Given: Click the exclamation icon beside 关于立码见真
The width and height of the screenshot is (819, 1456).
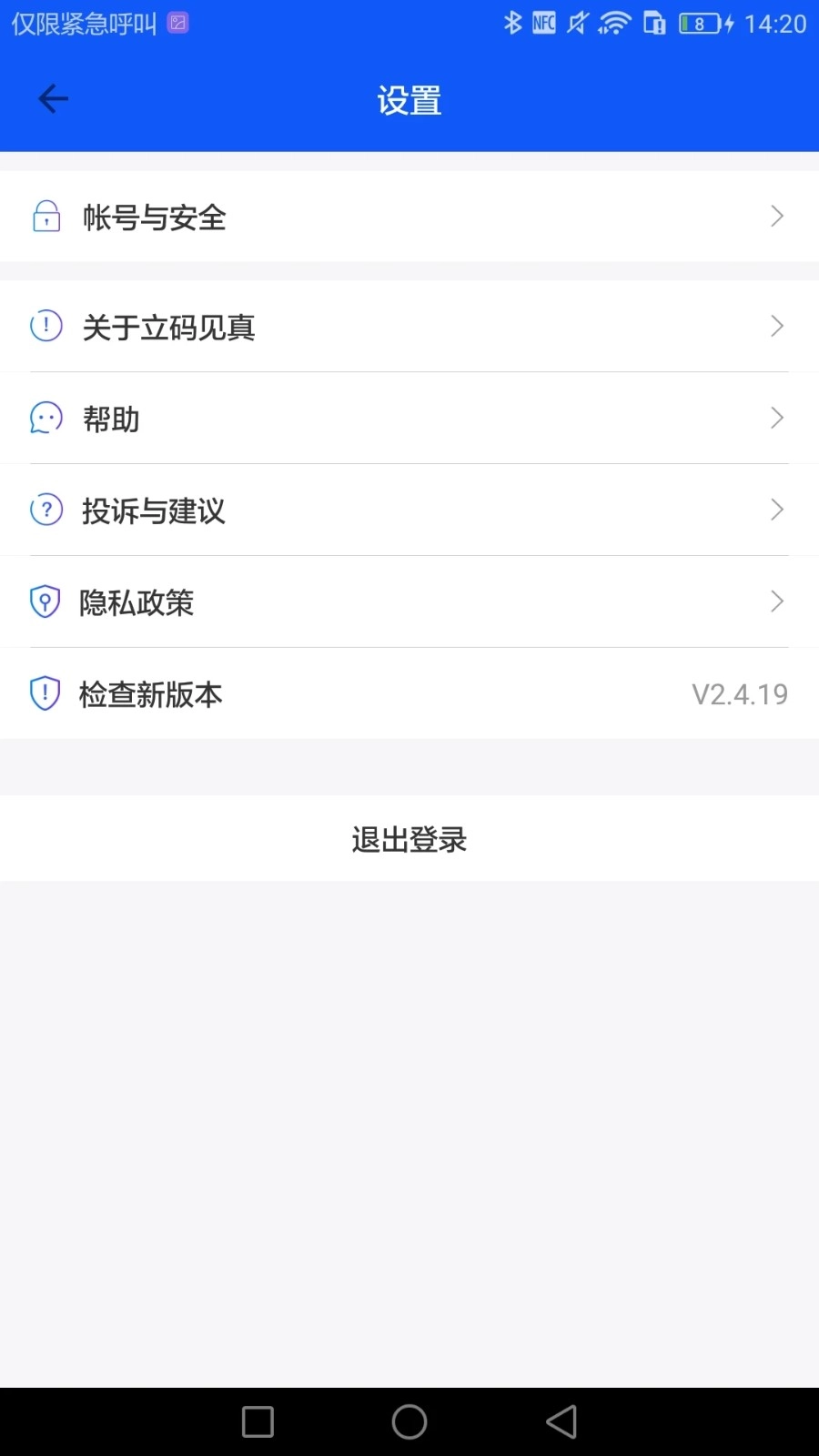Looking at the screenshot, I should click(x=45, y=326).
